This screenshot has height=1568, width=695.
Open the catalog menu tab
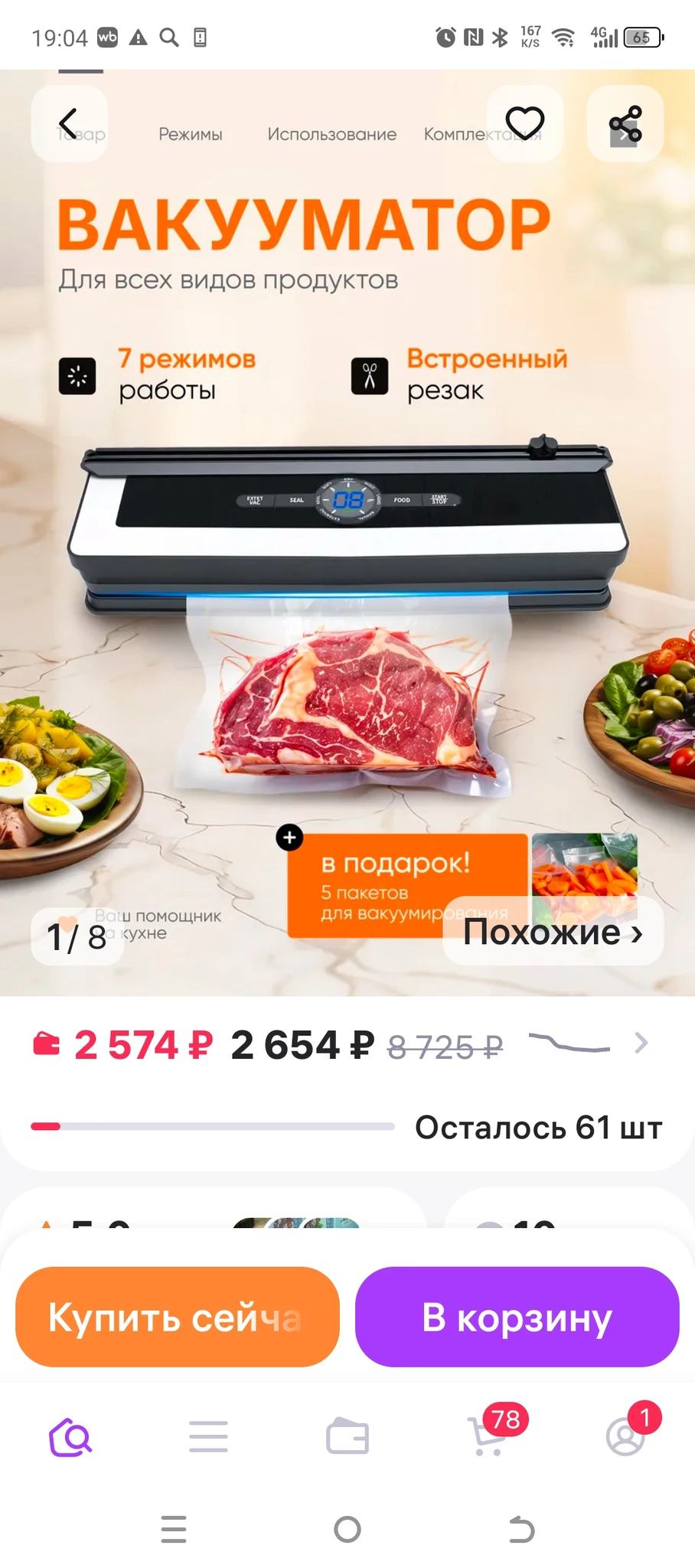(208, 1437)
